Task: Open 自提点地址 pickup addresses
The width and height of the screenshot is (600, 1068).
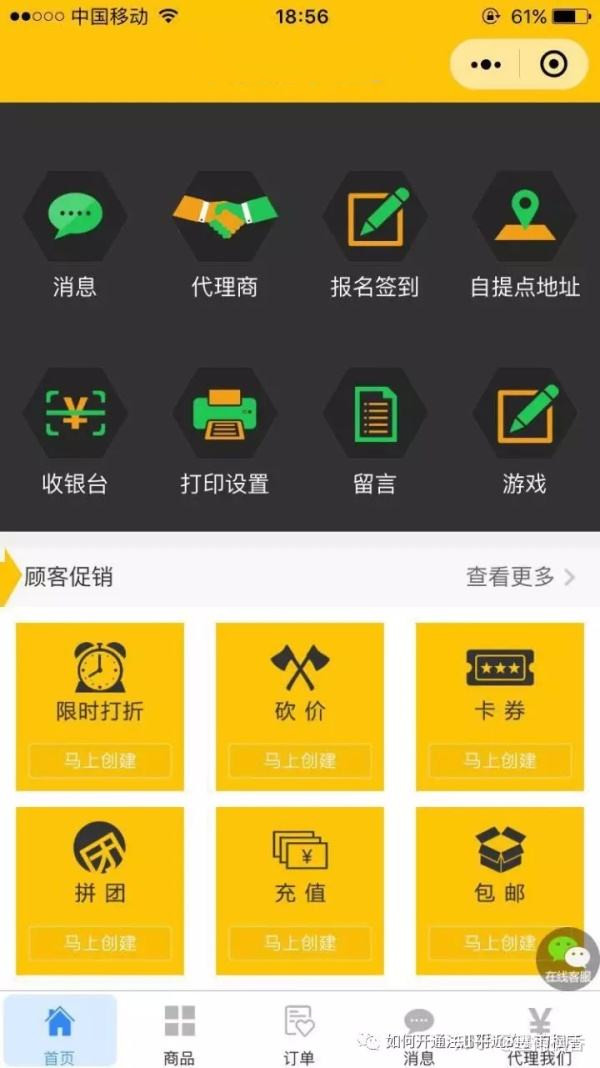Action: pyautogui.click(x=525, y=235)
